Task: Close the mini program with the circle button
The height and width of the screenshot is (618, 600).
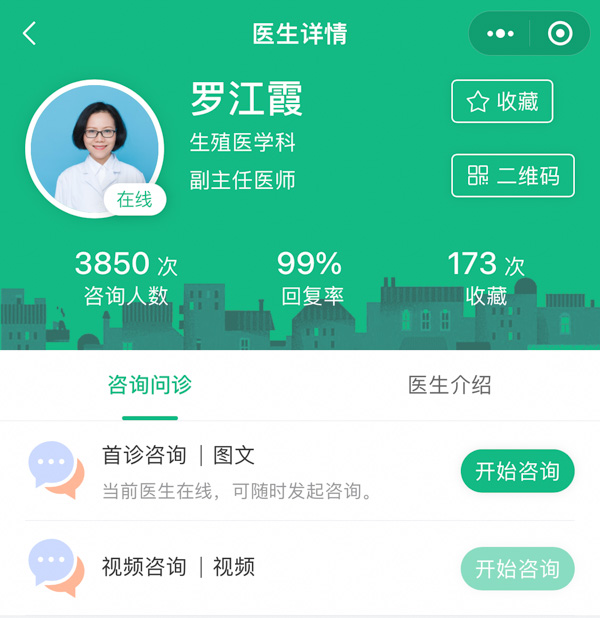Action: pos(560,33)
